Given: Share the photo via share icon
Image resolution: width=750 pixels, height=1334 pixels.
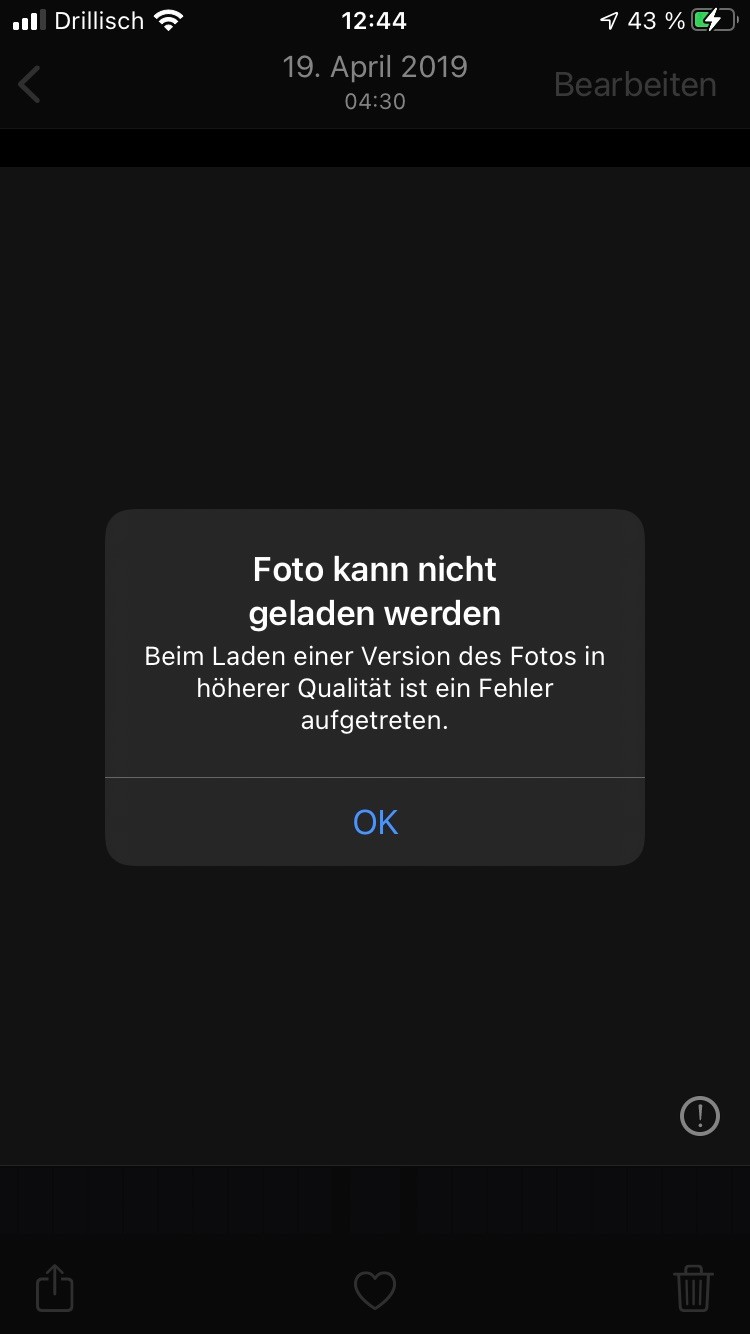Looking at the screenshot, I should coord(55,1286).
